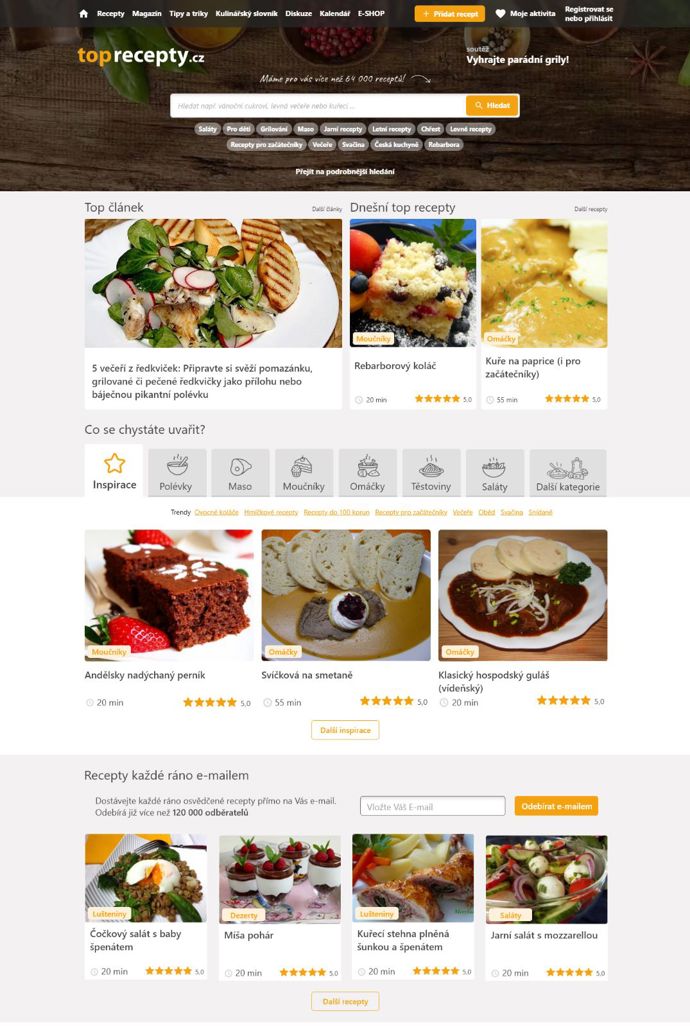Open Přejít na podrobnější hledání

[x=345, y=172]
